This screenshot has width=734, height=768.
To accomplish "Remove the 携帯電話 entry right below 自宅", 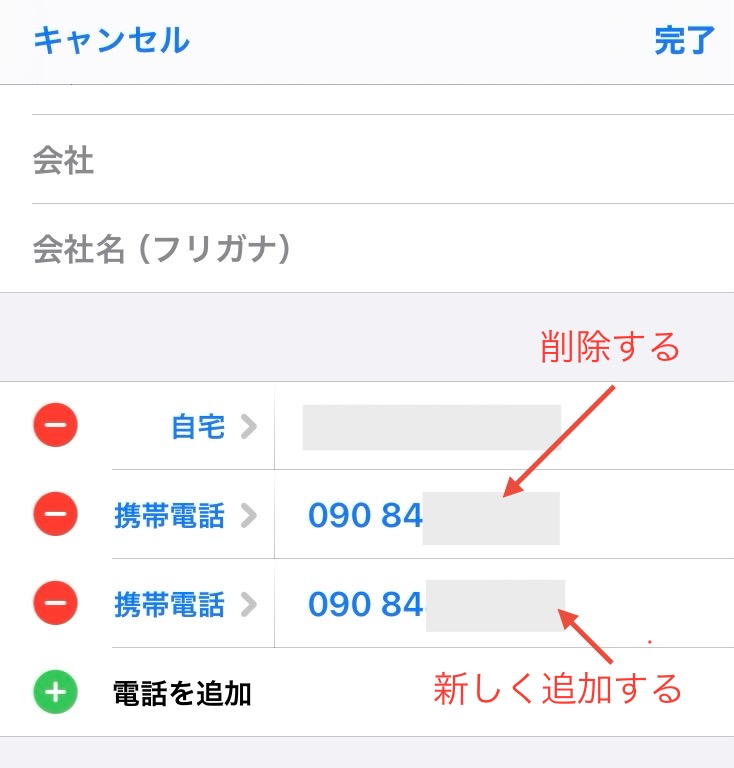I will click(56, 515).
